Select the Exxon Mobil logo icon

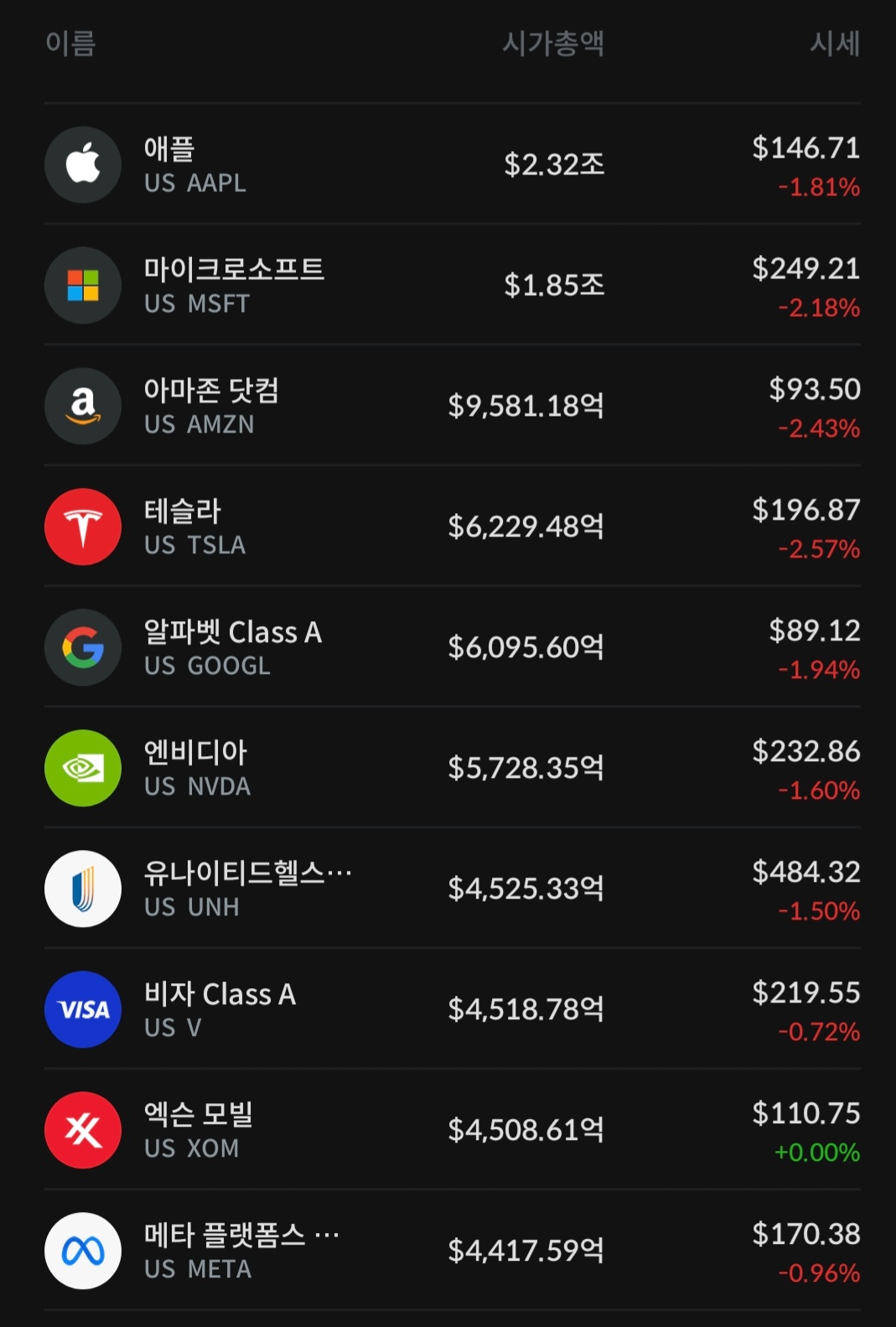pos(82,1129)
